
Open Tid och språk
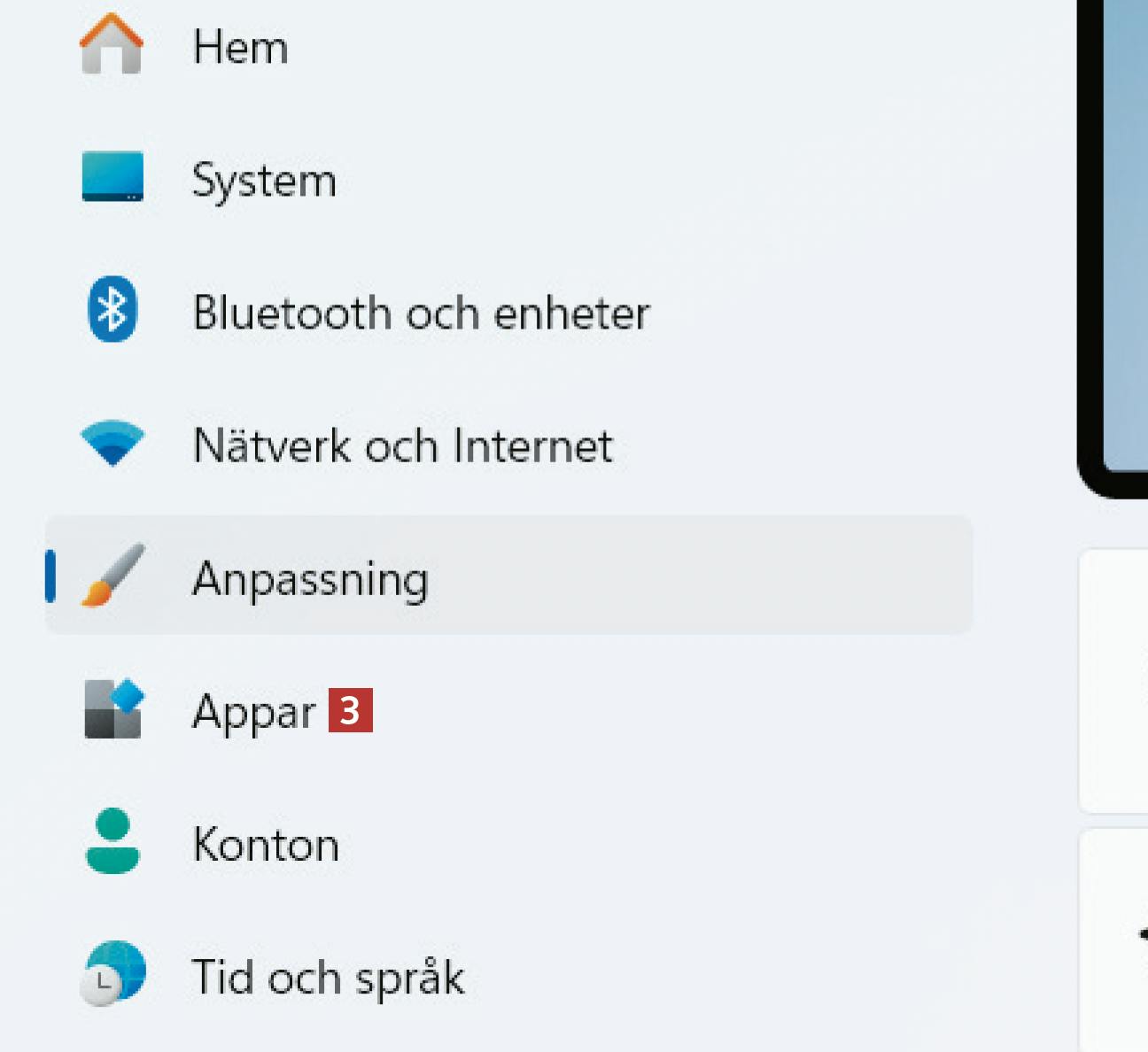pyautogui.click(x=327, y=977)
